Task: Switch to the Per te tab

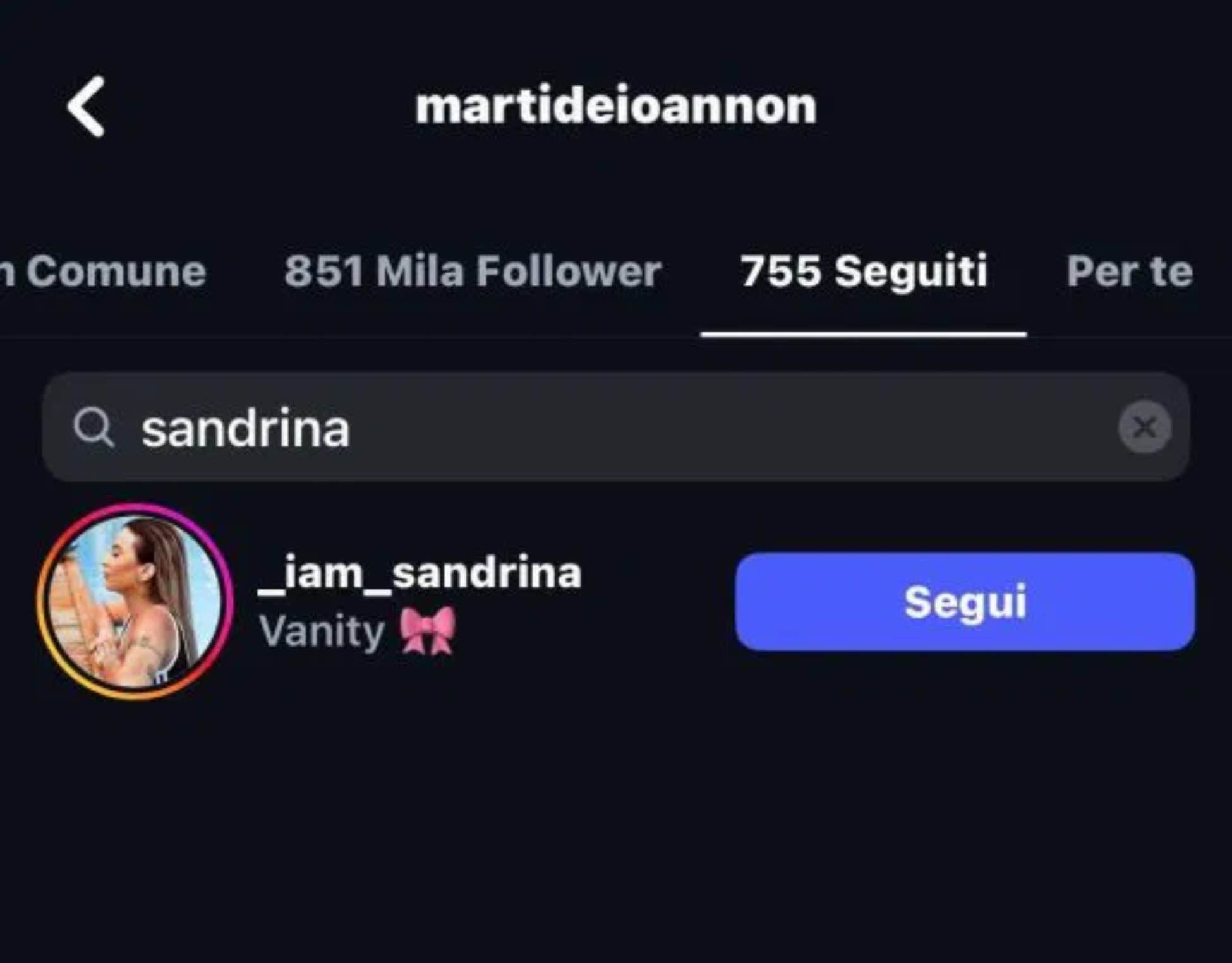Action: pos(1129,272)
